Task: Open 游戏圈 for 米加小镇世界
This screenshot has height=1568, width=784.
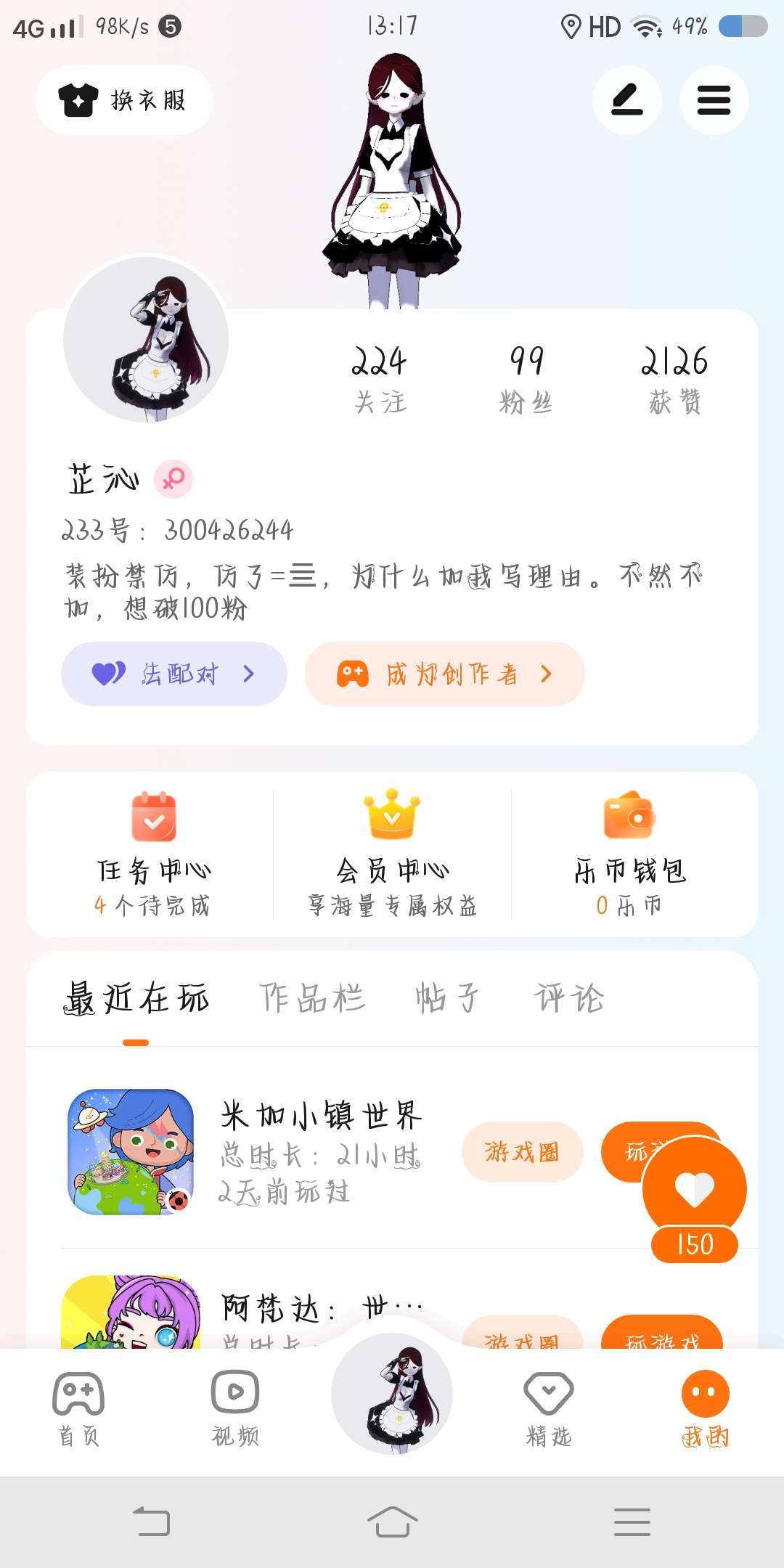Action: tap(522, 1152)
